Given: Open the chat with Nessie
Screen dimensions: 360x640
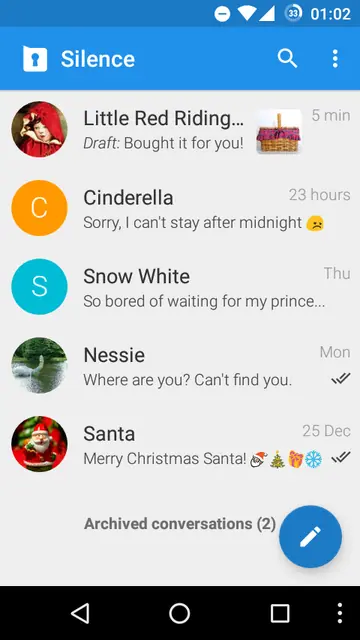Looking at the screenshot, I should point(180,365).
